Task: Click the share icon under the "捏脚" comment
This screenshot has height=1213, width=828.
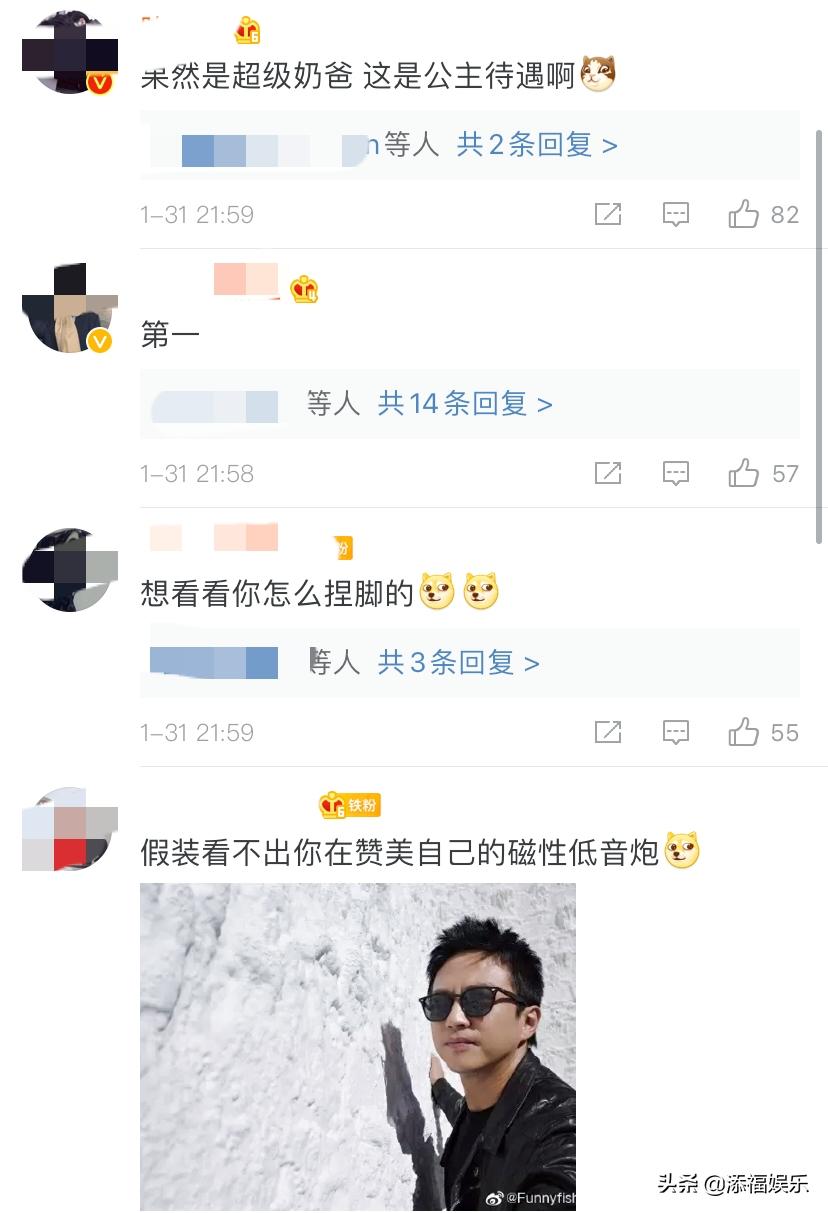Action: point(608,732)
